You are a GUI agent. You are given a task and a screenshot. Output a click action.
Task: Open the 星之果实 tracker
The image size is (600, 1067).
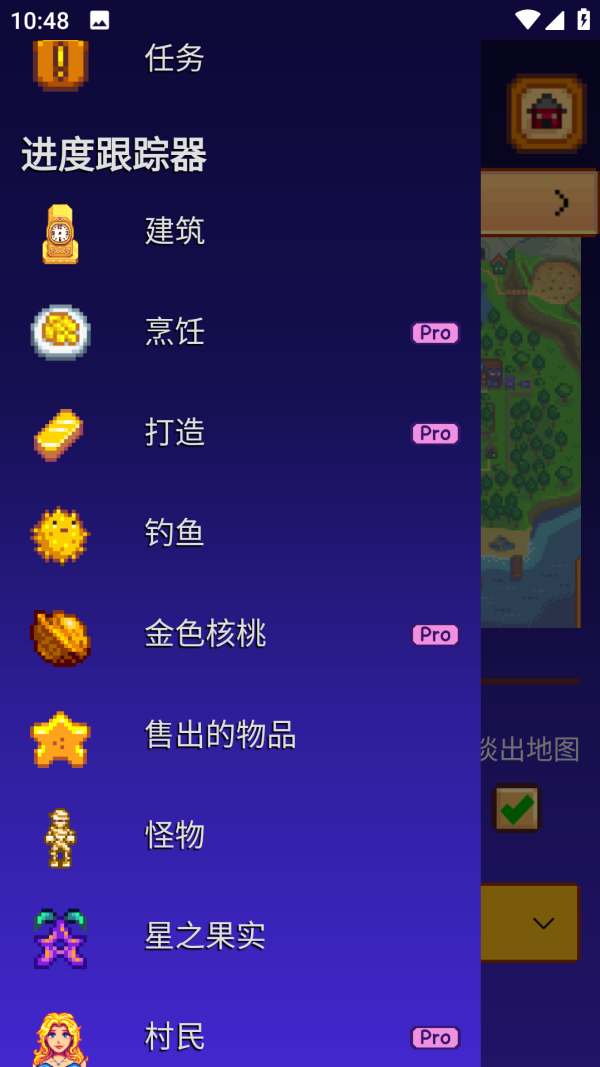coord(205,936)
